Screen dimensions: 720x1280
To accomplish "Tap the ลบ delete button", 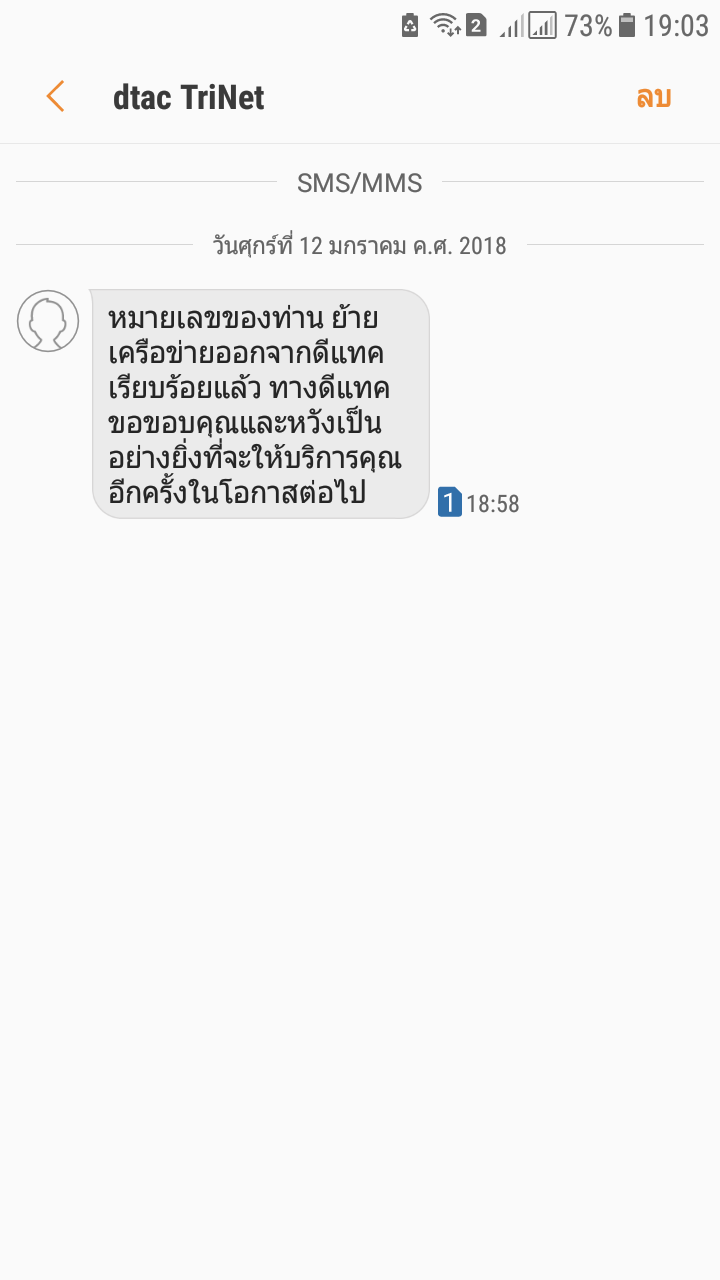I will 653,97.
